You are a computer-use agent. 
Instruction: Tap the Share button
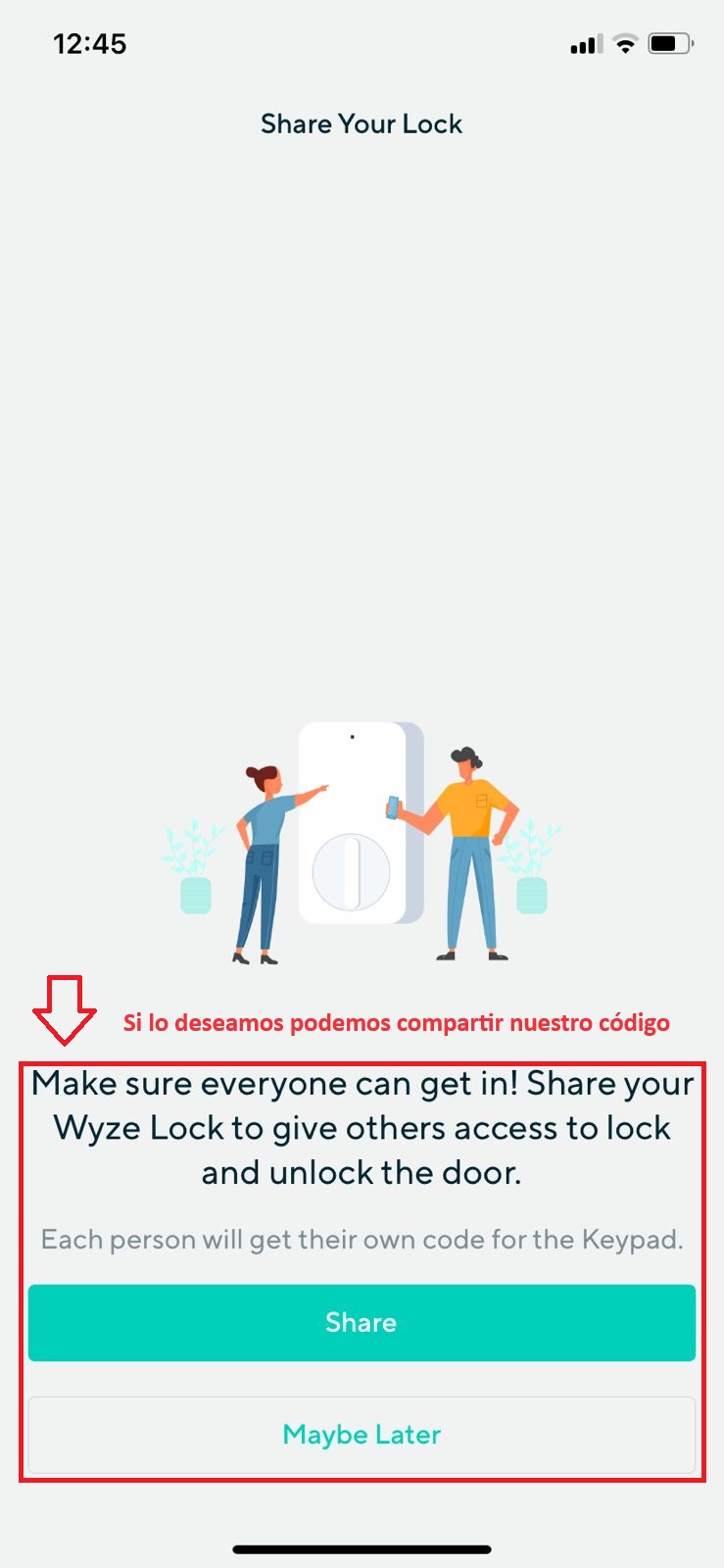(362, 1322)
